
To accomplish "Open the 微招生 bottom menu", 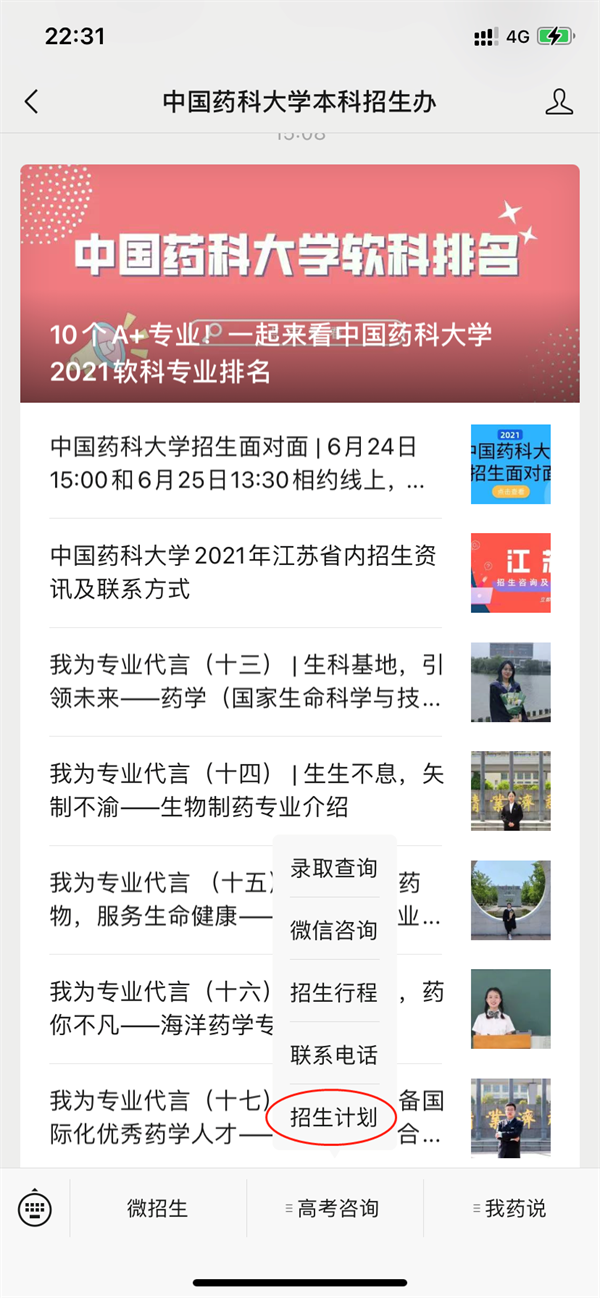I will (x=158, y=1208).
